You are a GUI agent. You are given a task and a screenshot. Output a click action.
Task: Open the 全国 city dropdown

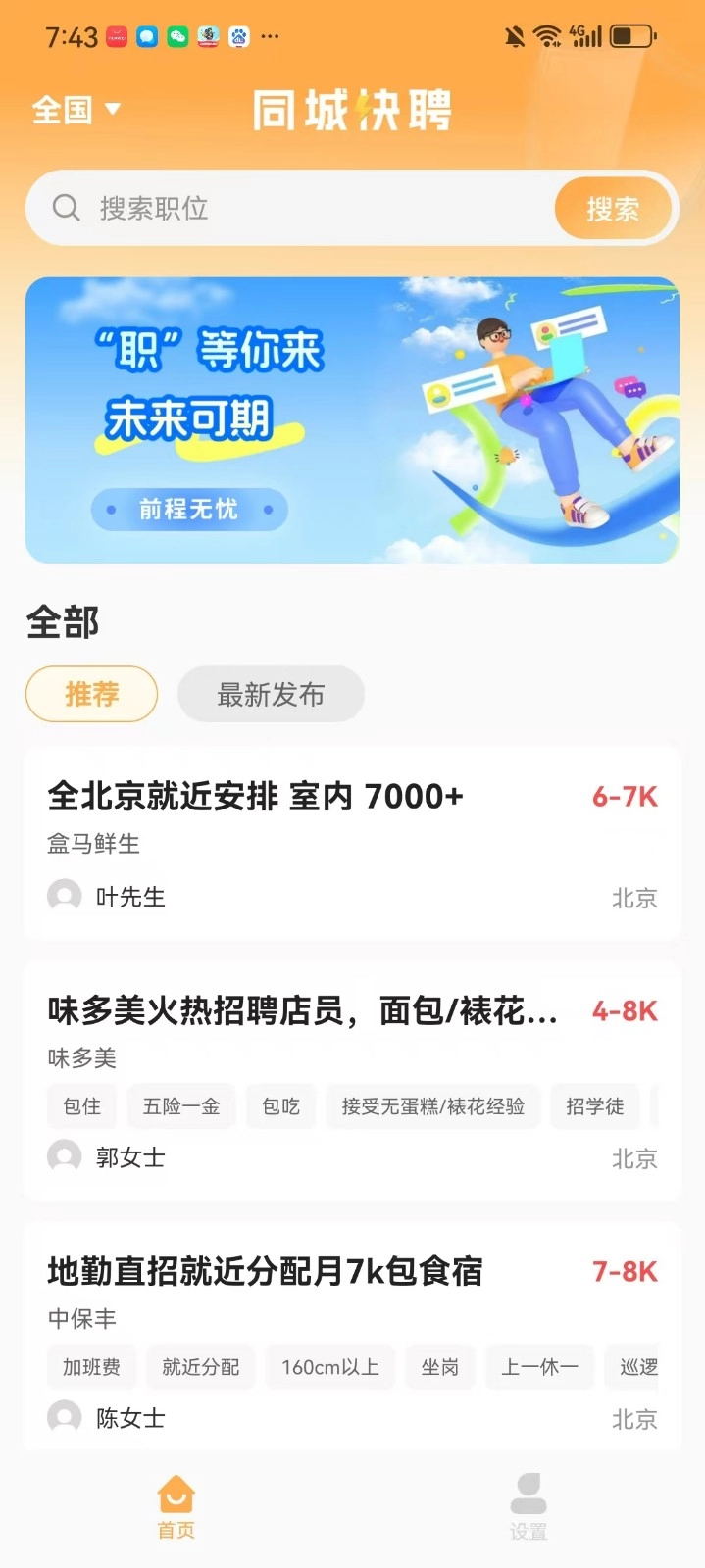(76, 109)
